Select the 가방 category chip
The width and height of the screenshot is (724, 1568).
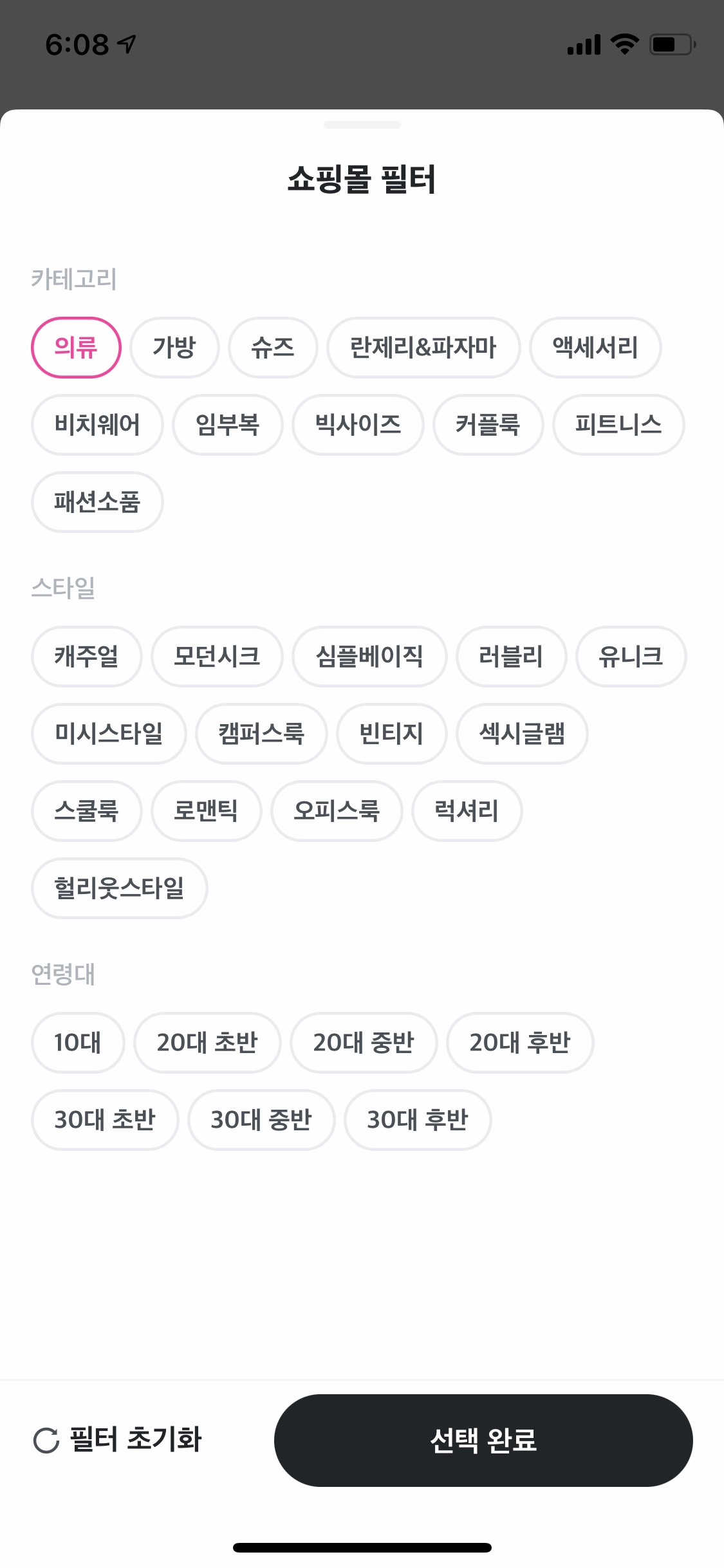pos(174,348)
